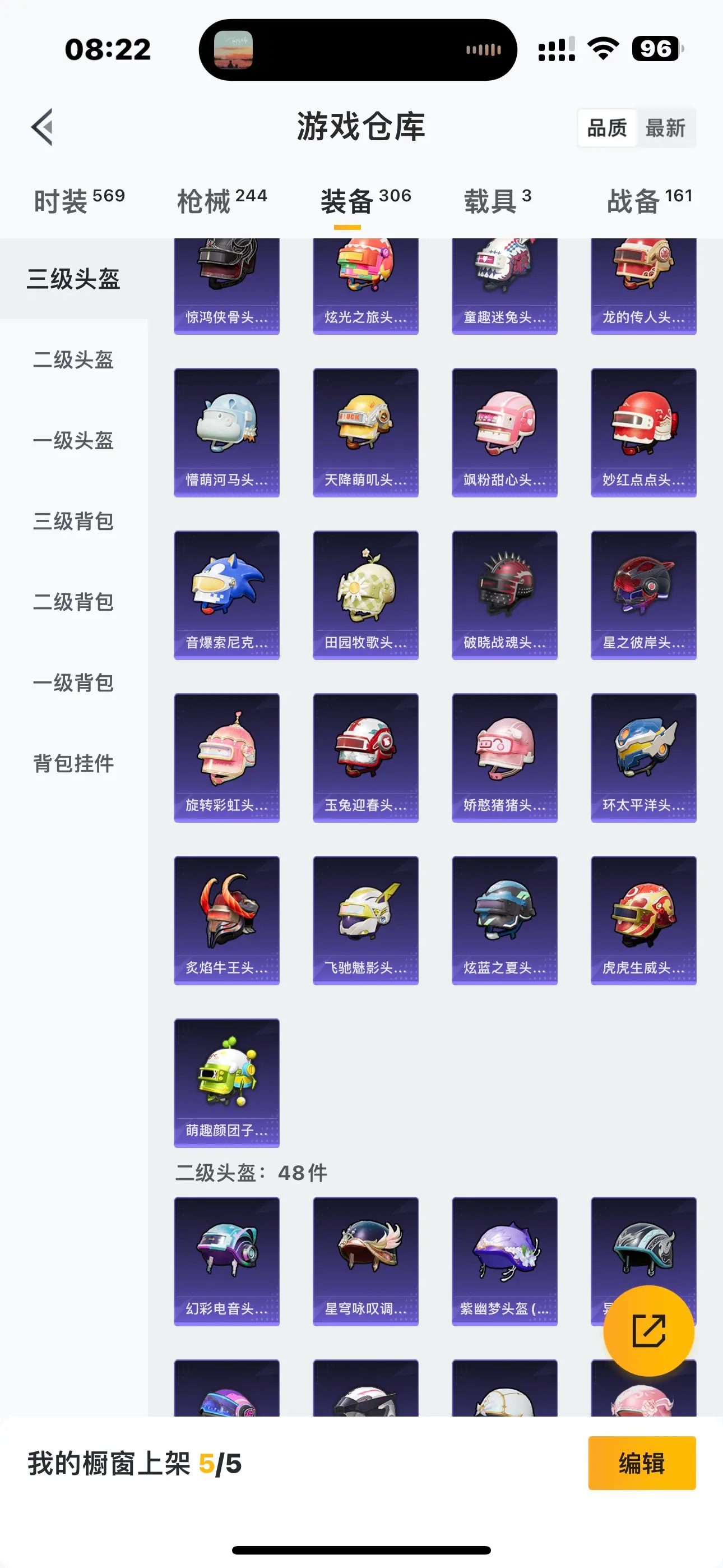View the 虎虎生威 helmet item
The height and width of the screenshot is (1568, 723).
(643, 920)
